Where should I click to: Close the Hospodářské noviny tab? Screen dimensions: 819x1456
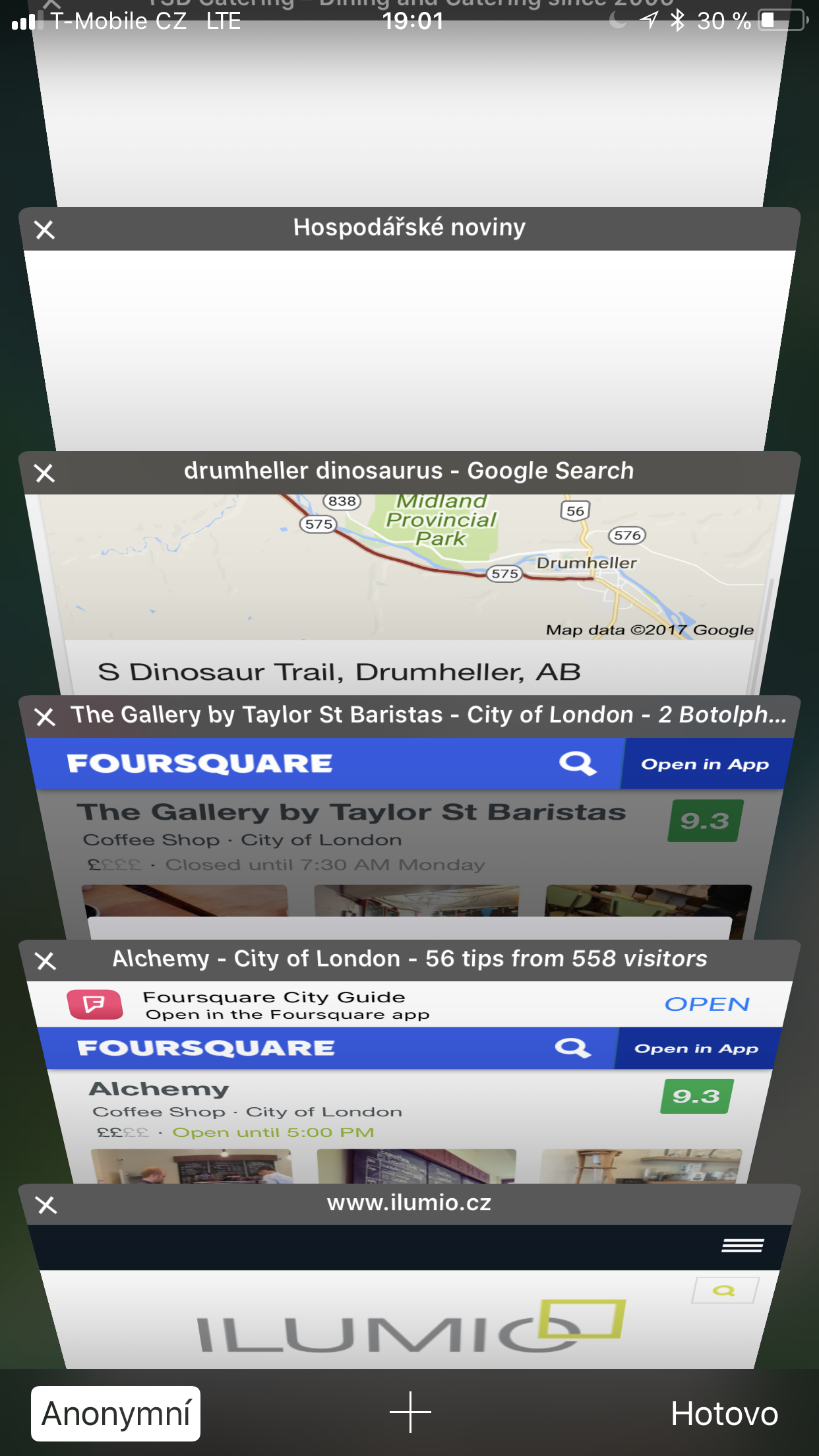(x=45, y=229)
